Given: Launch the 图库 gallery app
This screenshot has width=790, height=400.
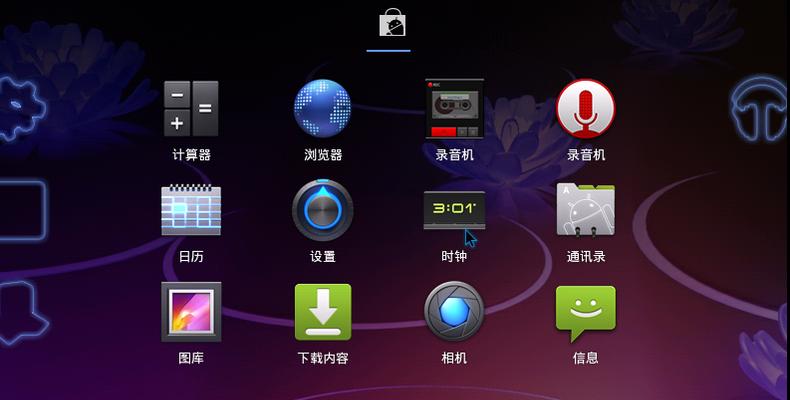Looking at the screenshot, I should (191, 312).
